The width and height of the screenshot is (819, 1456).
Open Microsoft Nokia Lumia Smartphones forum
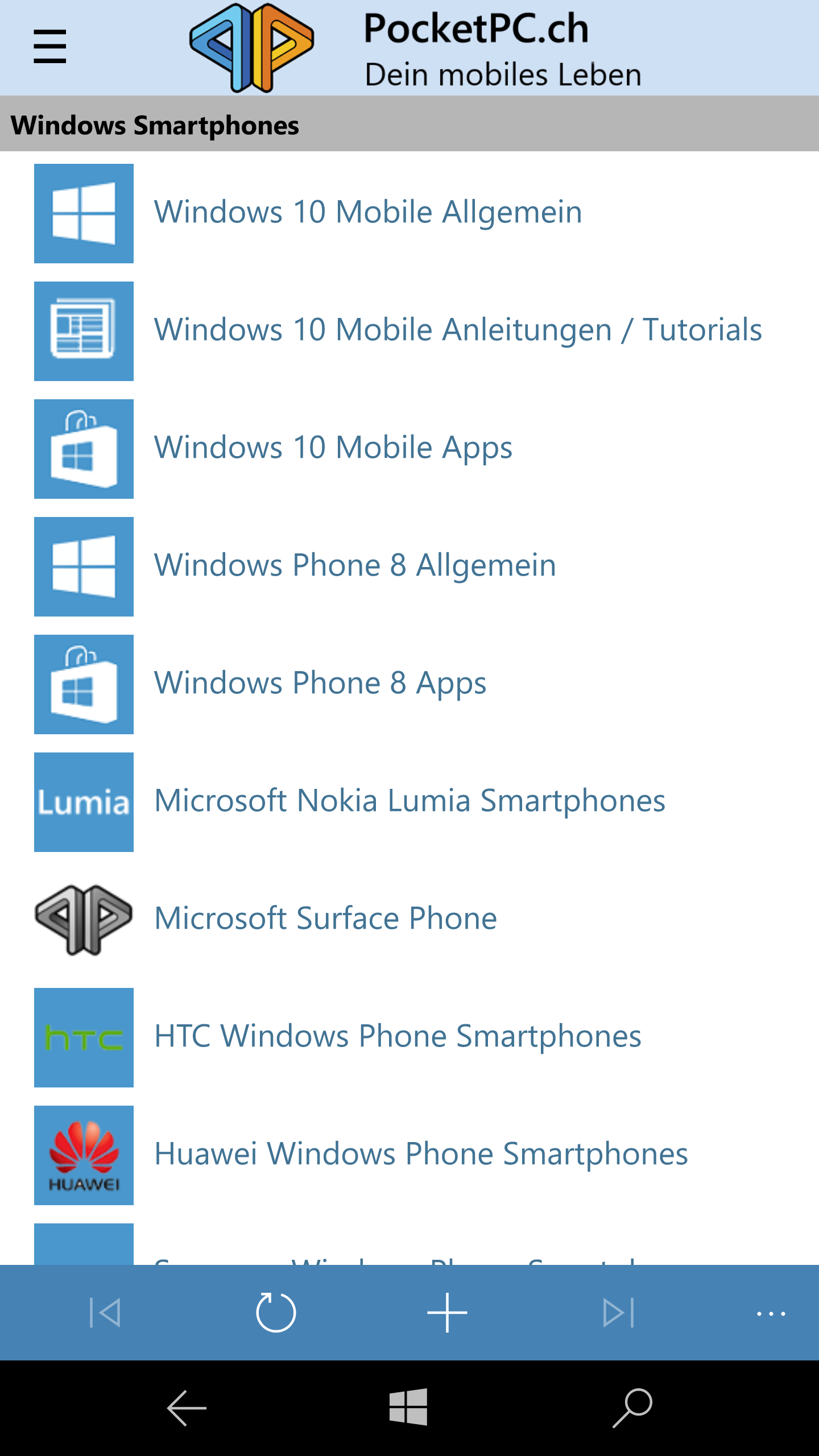(x=409, y=802)
